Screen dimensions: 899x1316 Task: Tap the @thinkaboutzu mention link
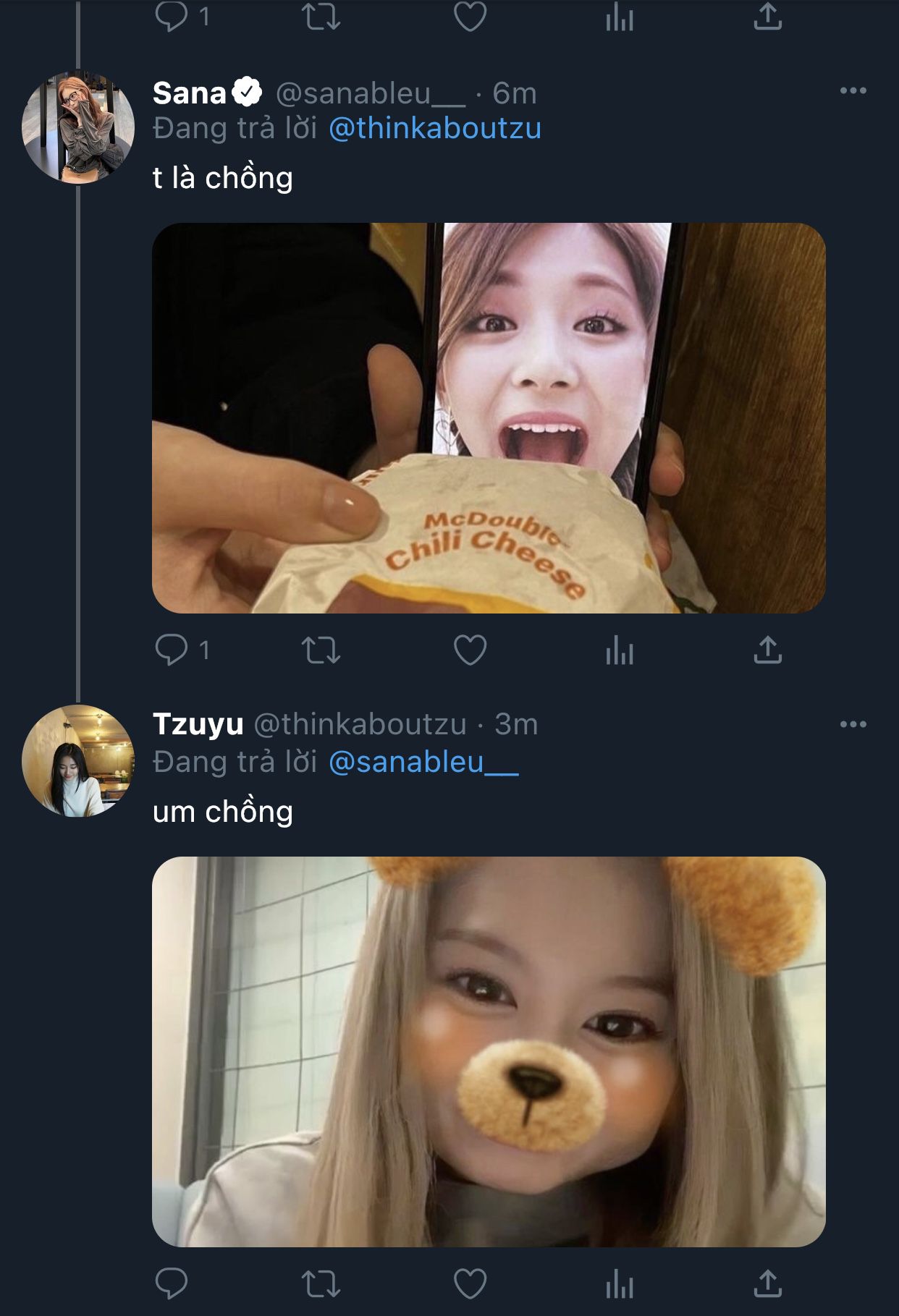coord(434,128)
